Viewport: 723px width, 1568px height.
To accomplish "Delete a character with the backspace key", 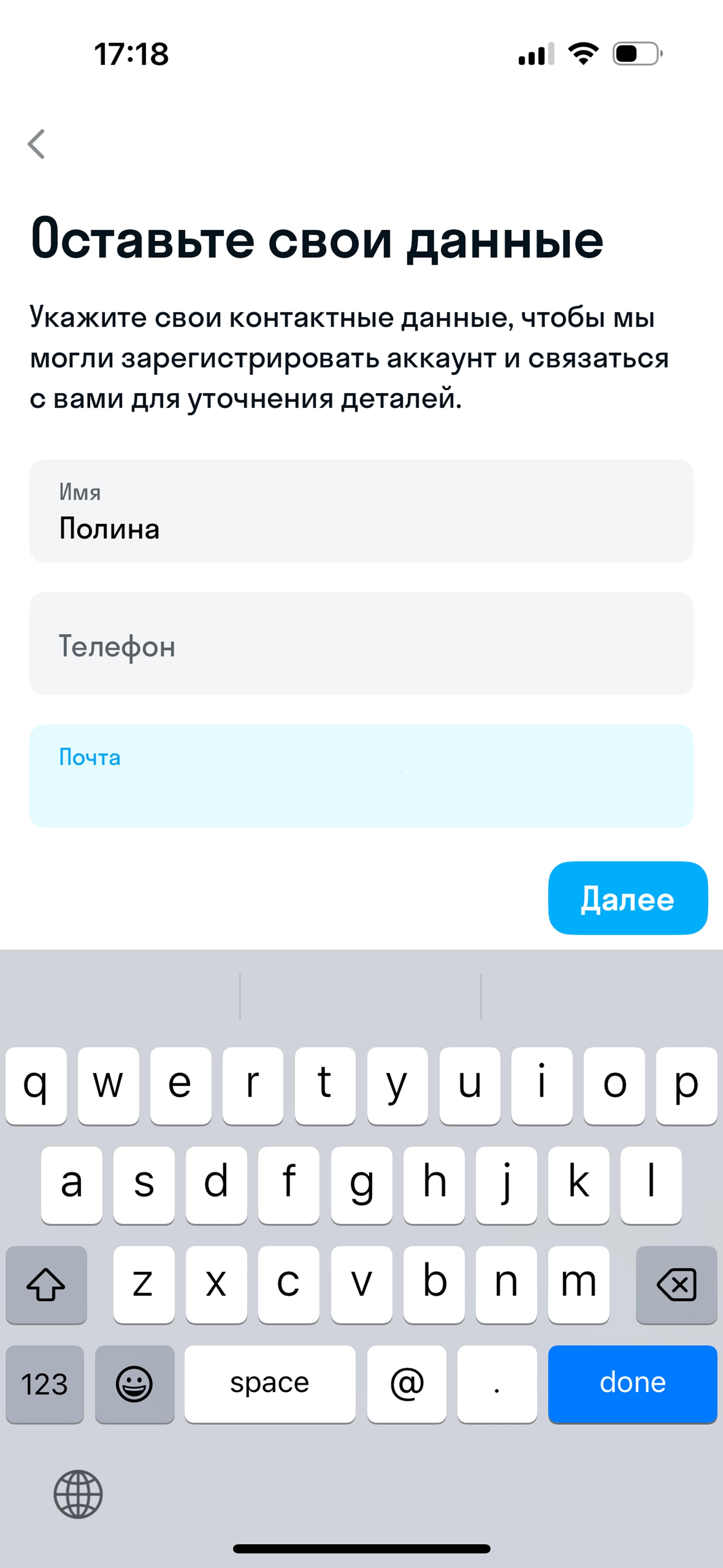I will (676, 1284).
